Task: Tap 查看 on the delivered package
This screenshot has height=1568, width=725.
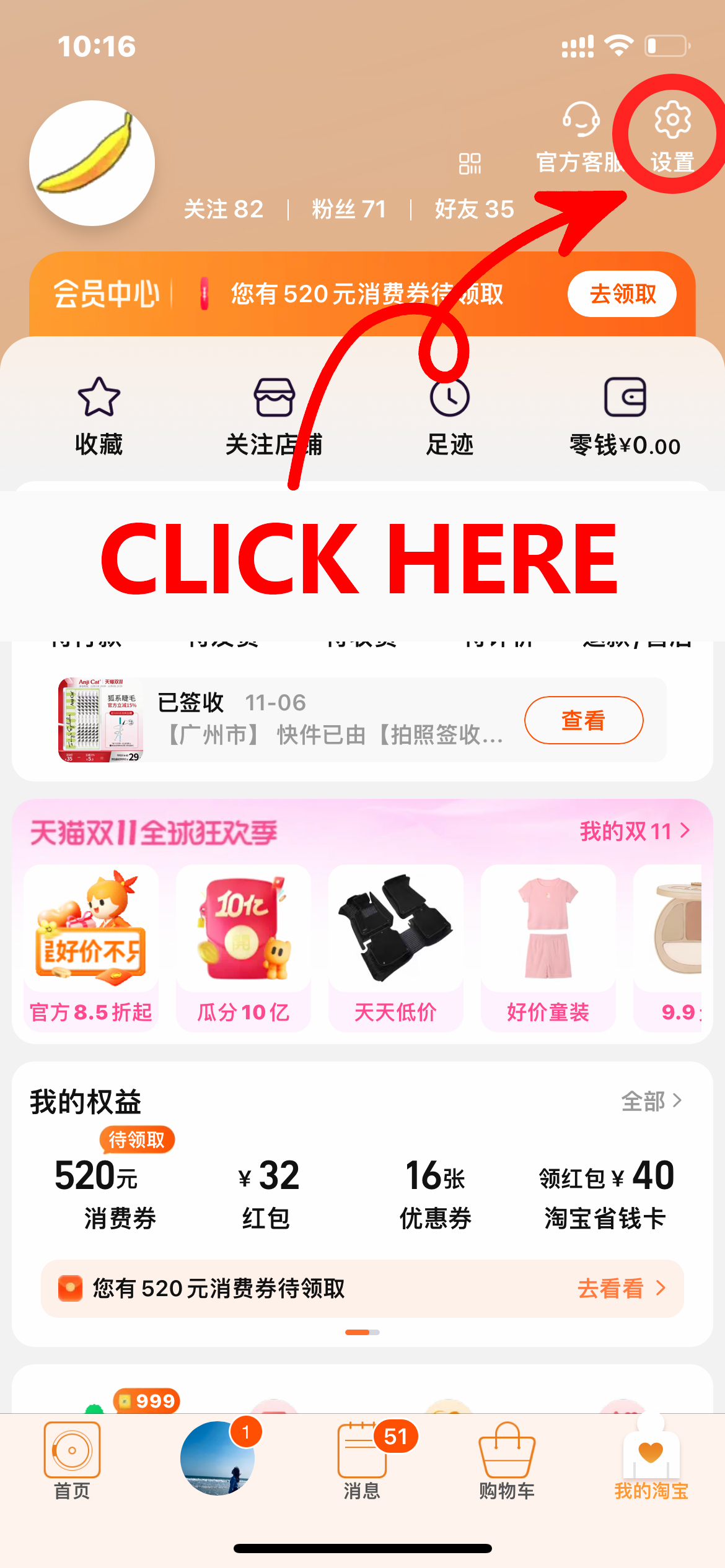Action: (583, 720)
